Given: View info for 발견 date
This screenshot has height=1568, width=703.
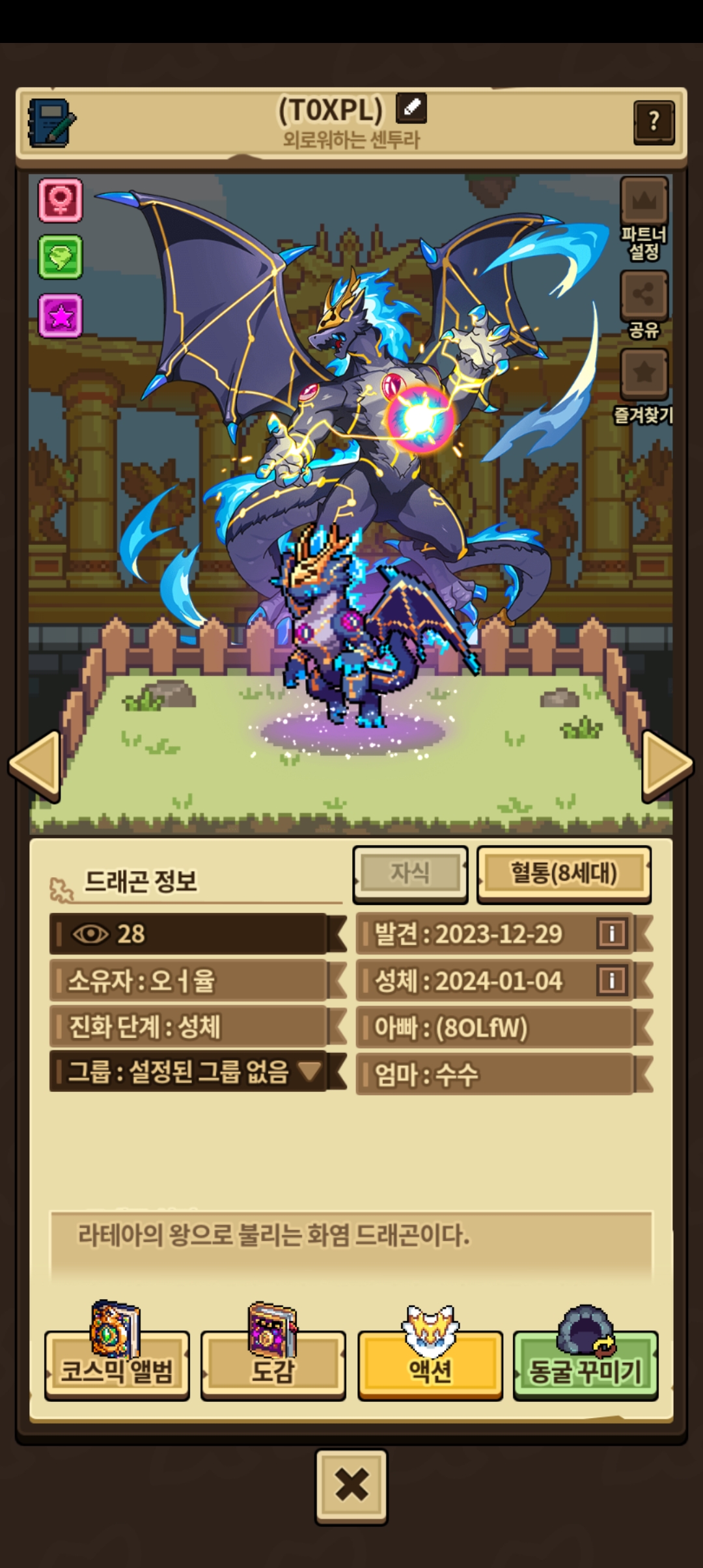Looking at the screenshot, I should [611, 933].
